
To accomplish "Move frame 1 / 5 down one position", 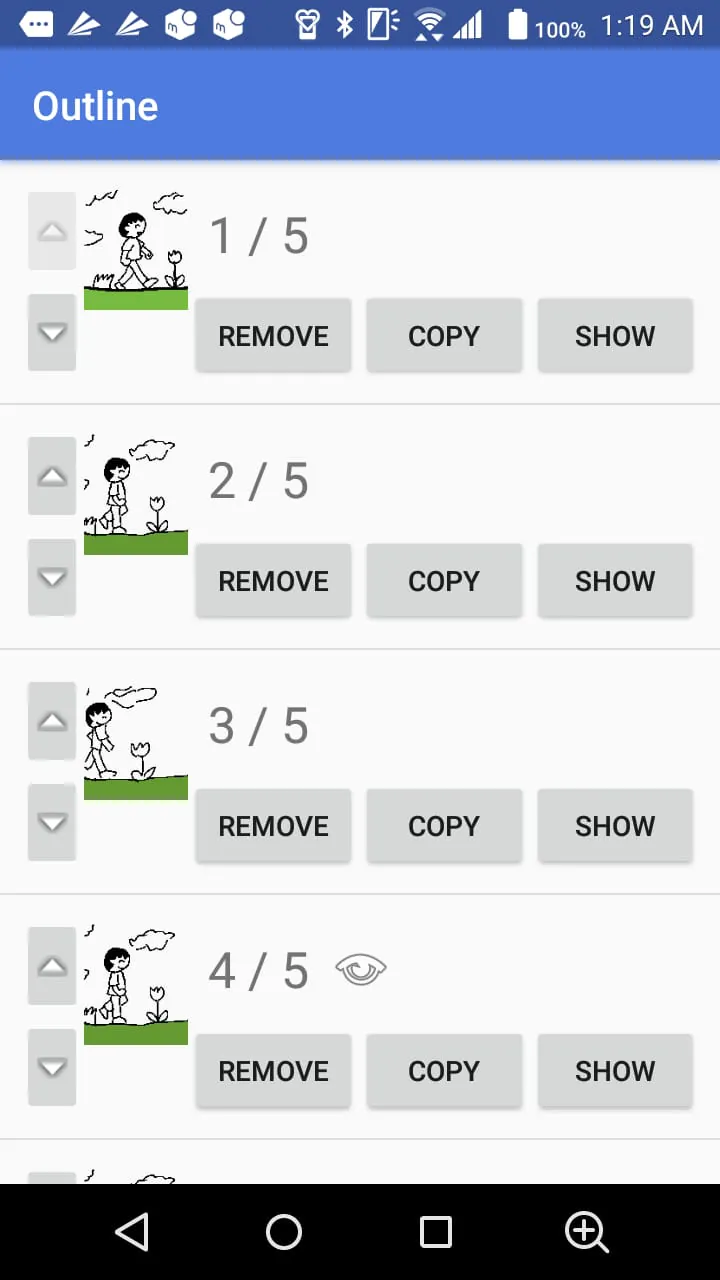I will [51, 333].
